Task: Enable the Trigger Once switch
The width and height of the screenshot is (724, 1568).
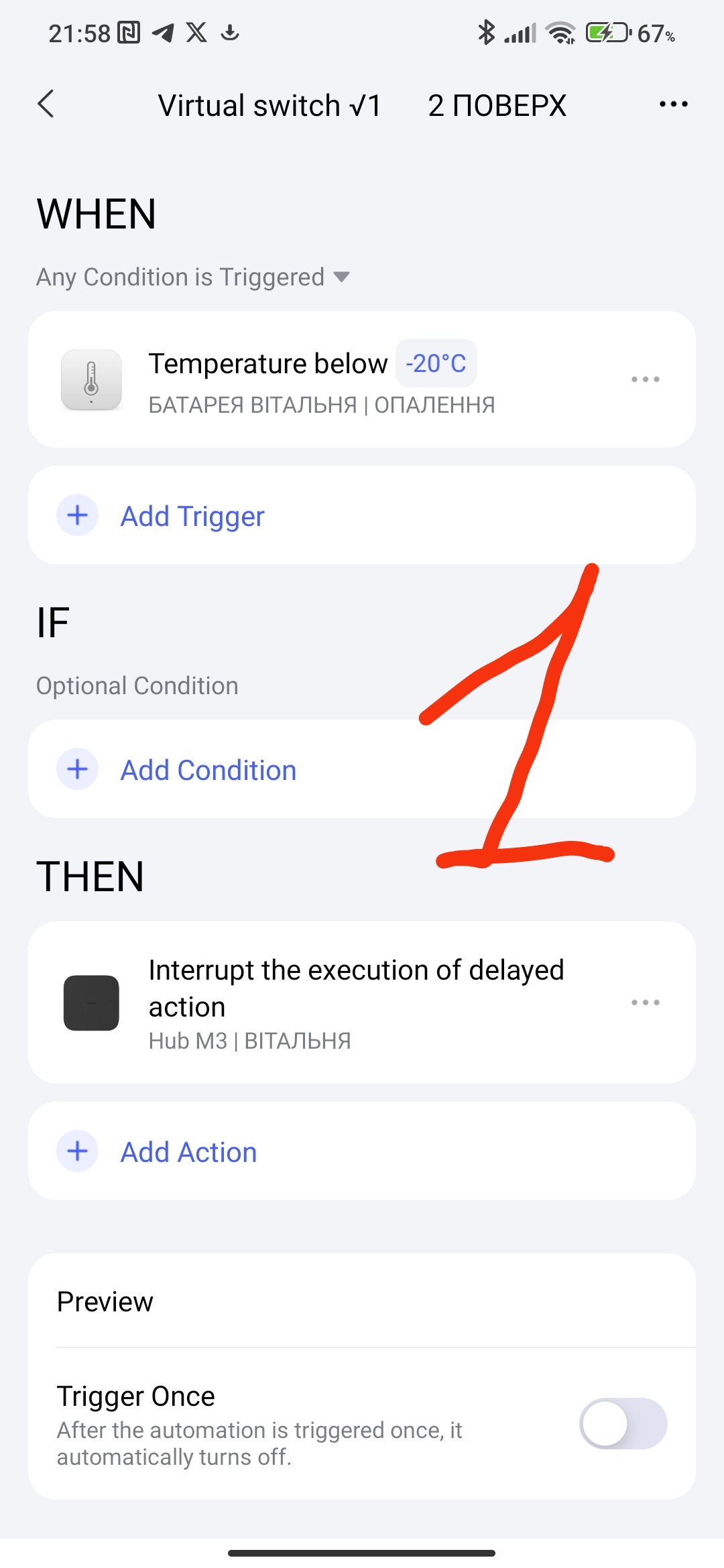Action: 623,1423
